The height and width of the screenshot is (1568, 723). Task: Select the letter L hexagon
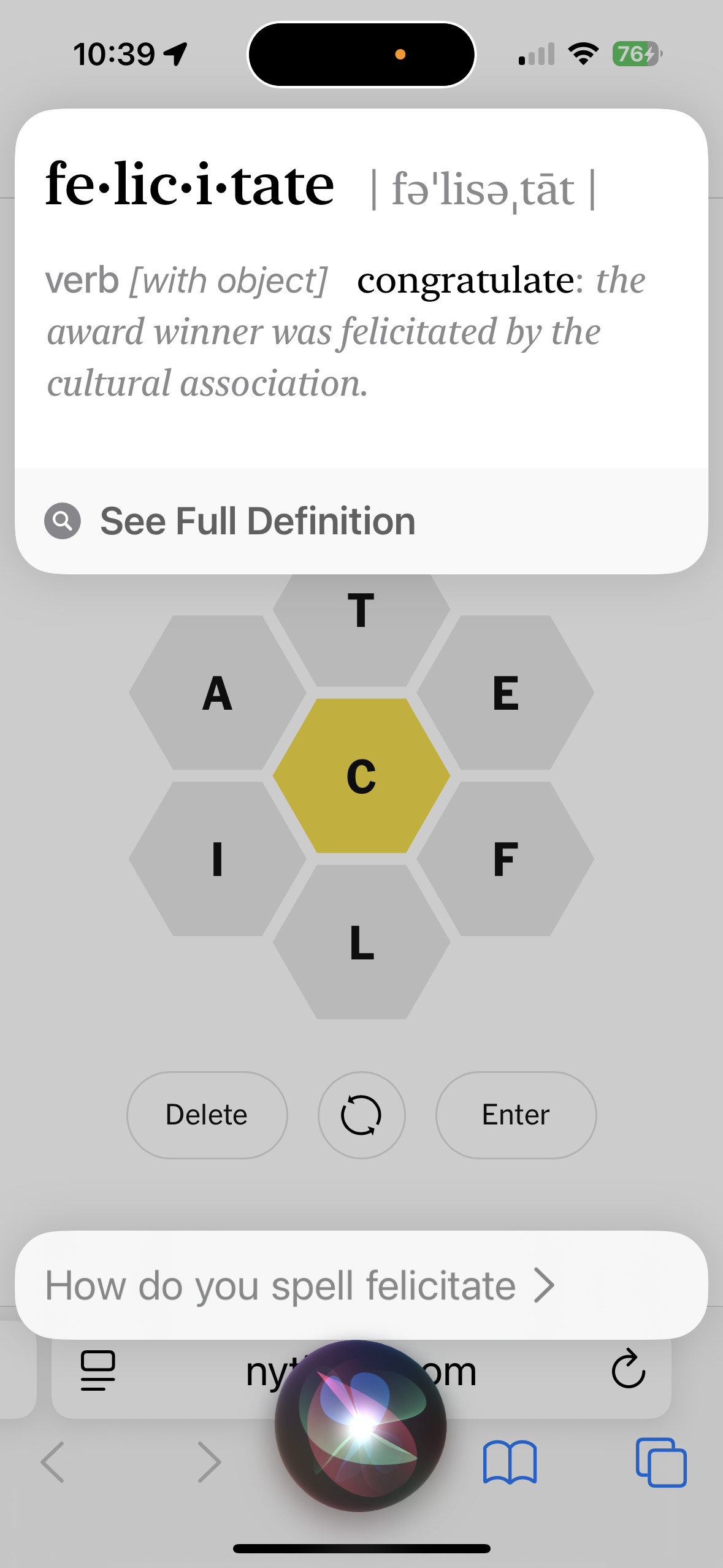(x=361, y=942)
